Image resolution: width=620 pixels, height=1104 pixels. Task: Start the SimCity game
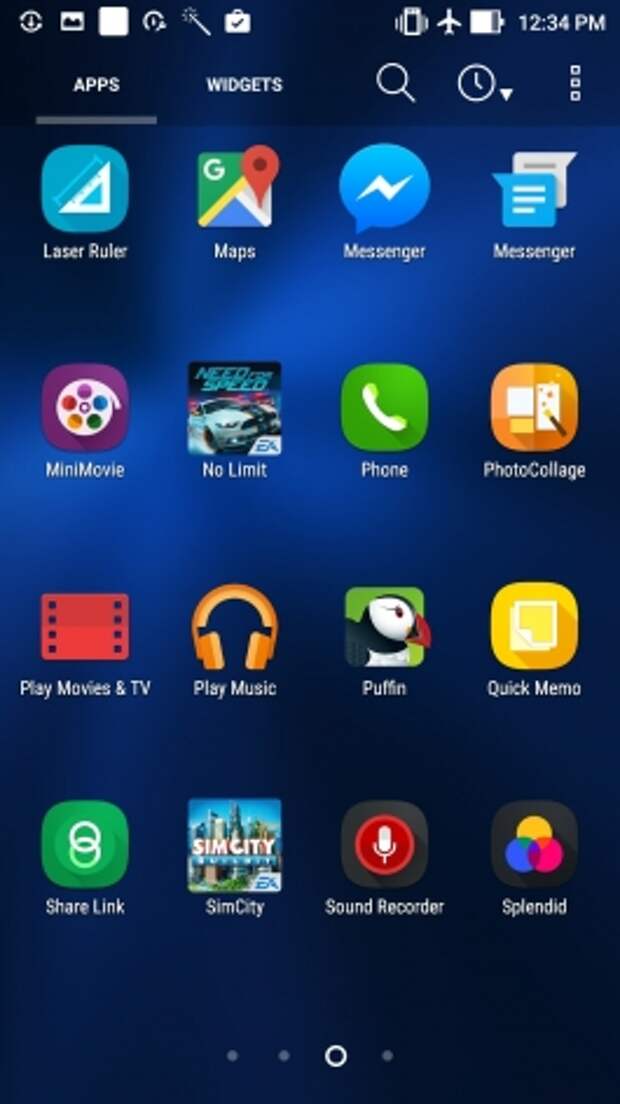pos(235,845)
